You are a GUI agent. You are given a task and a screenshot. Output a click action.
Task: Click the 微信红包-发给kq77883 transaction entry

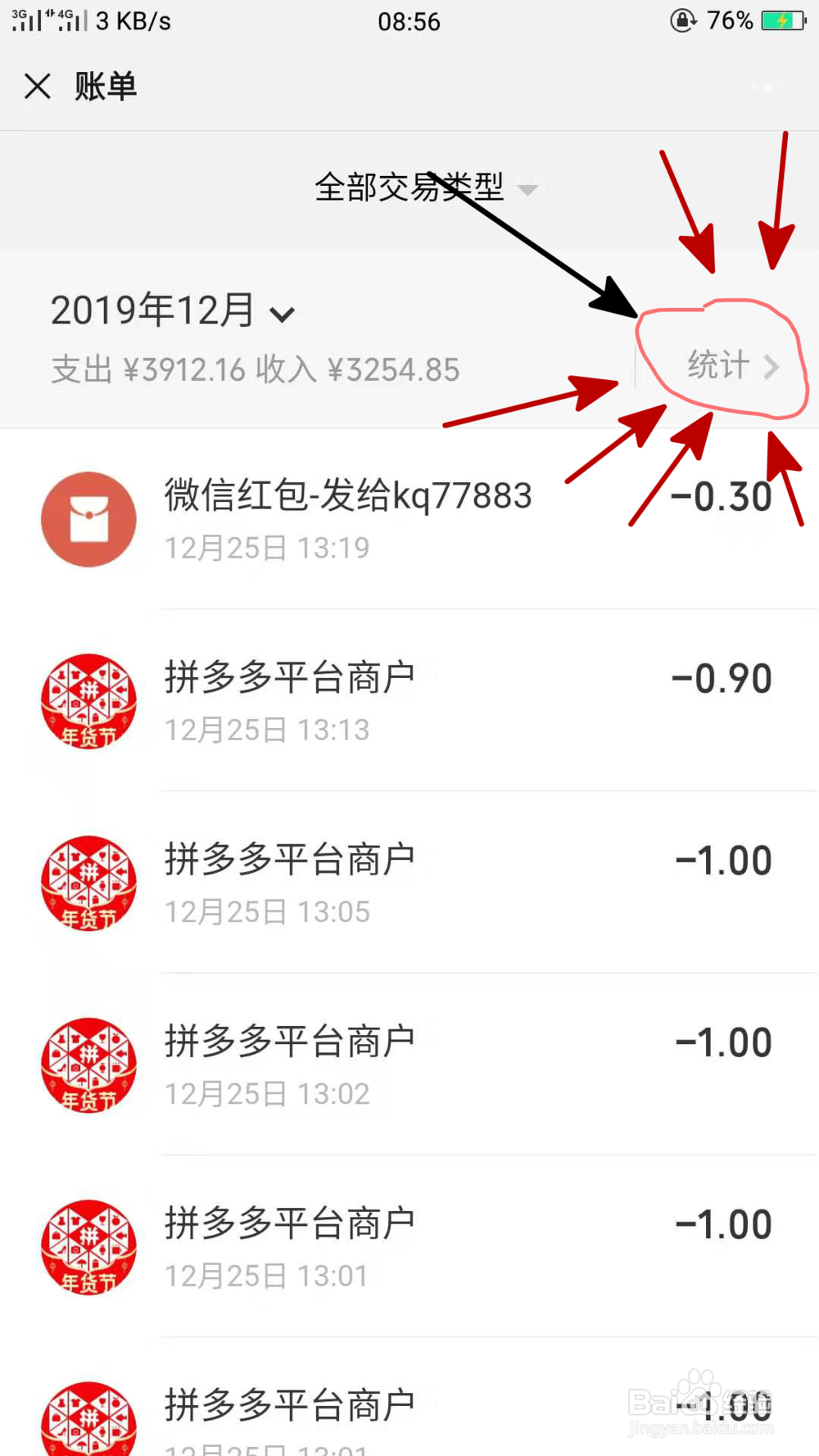click(348, 495)
